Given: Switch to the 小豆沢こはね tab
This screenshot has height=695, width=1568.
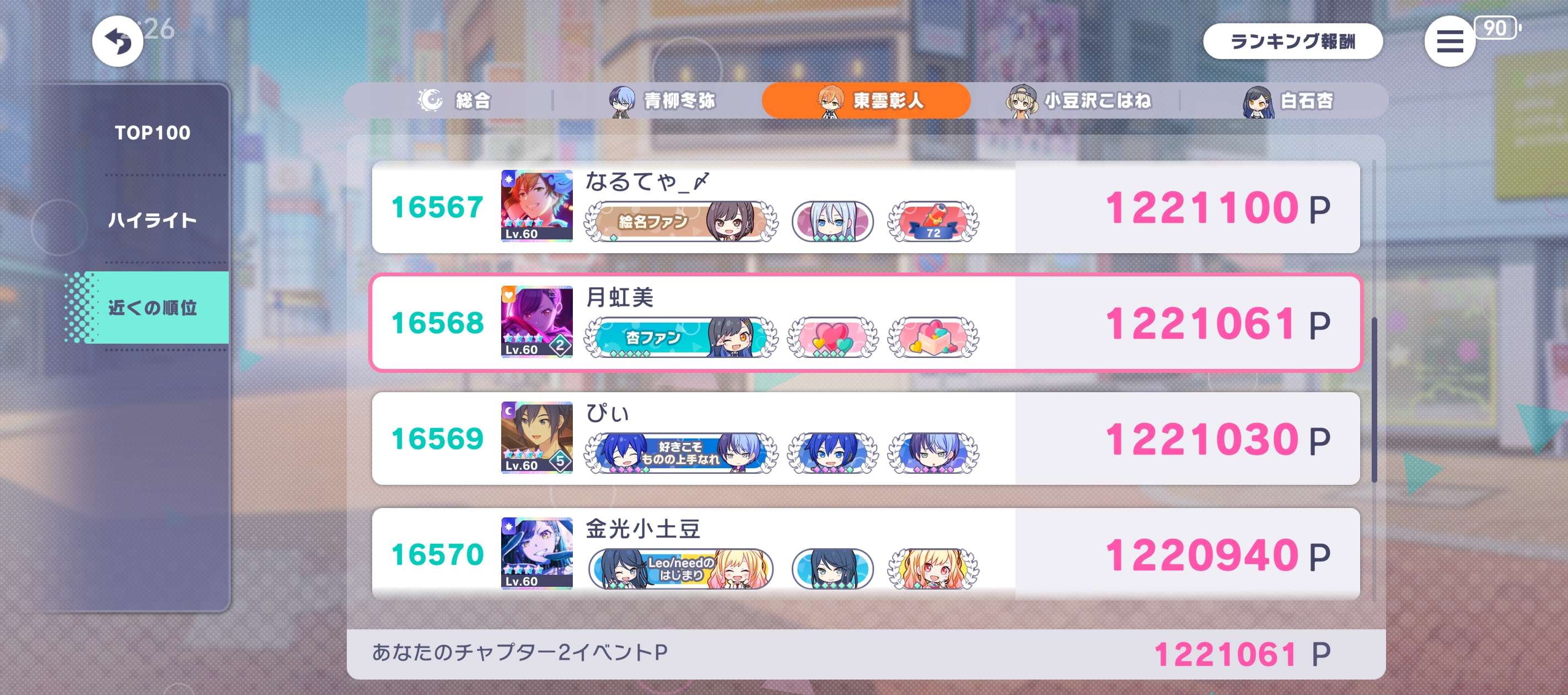Looking at the screenshot, I should coord(1078,100).
